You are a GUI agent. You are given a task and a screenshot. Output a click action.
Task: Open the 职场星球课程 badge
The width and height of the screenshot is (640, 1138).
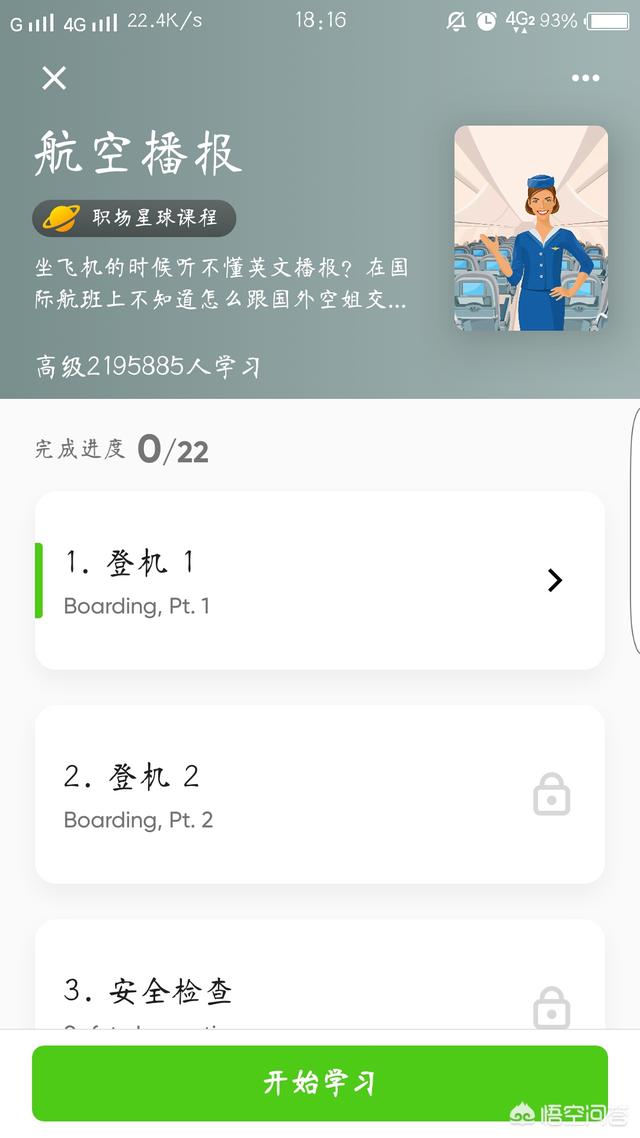point(134,218)
